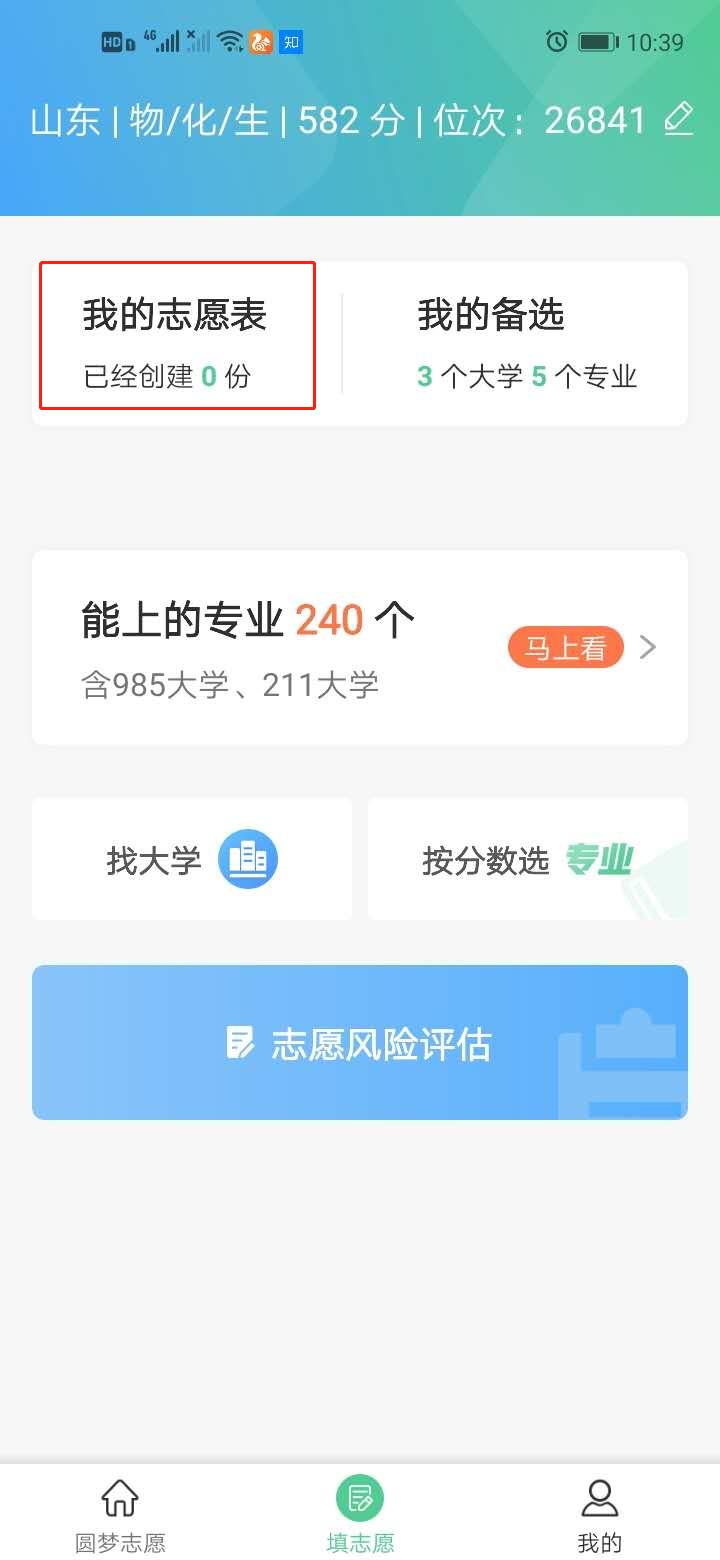Open 我的志愿表
Viewport: 720px width, 1560px height.
[x=178, y=336]
